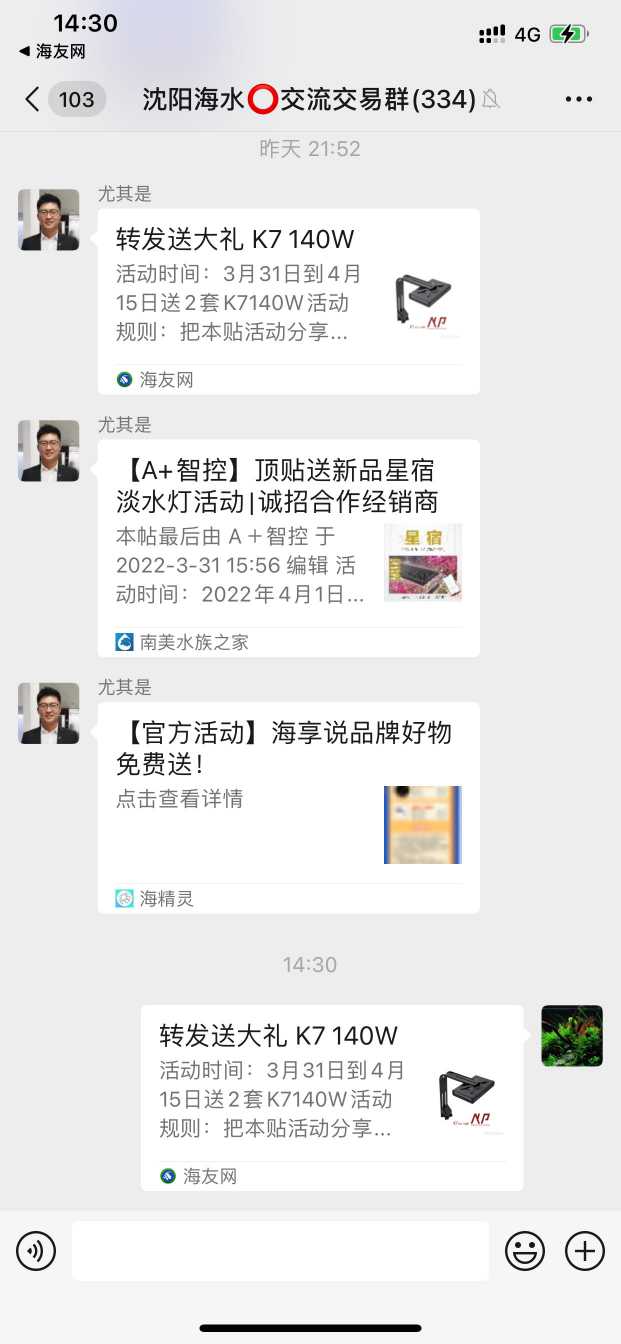Open your own sent K7 140W card

tap(331, 1097)
